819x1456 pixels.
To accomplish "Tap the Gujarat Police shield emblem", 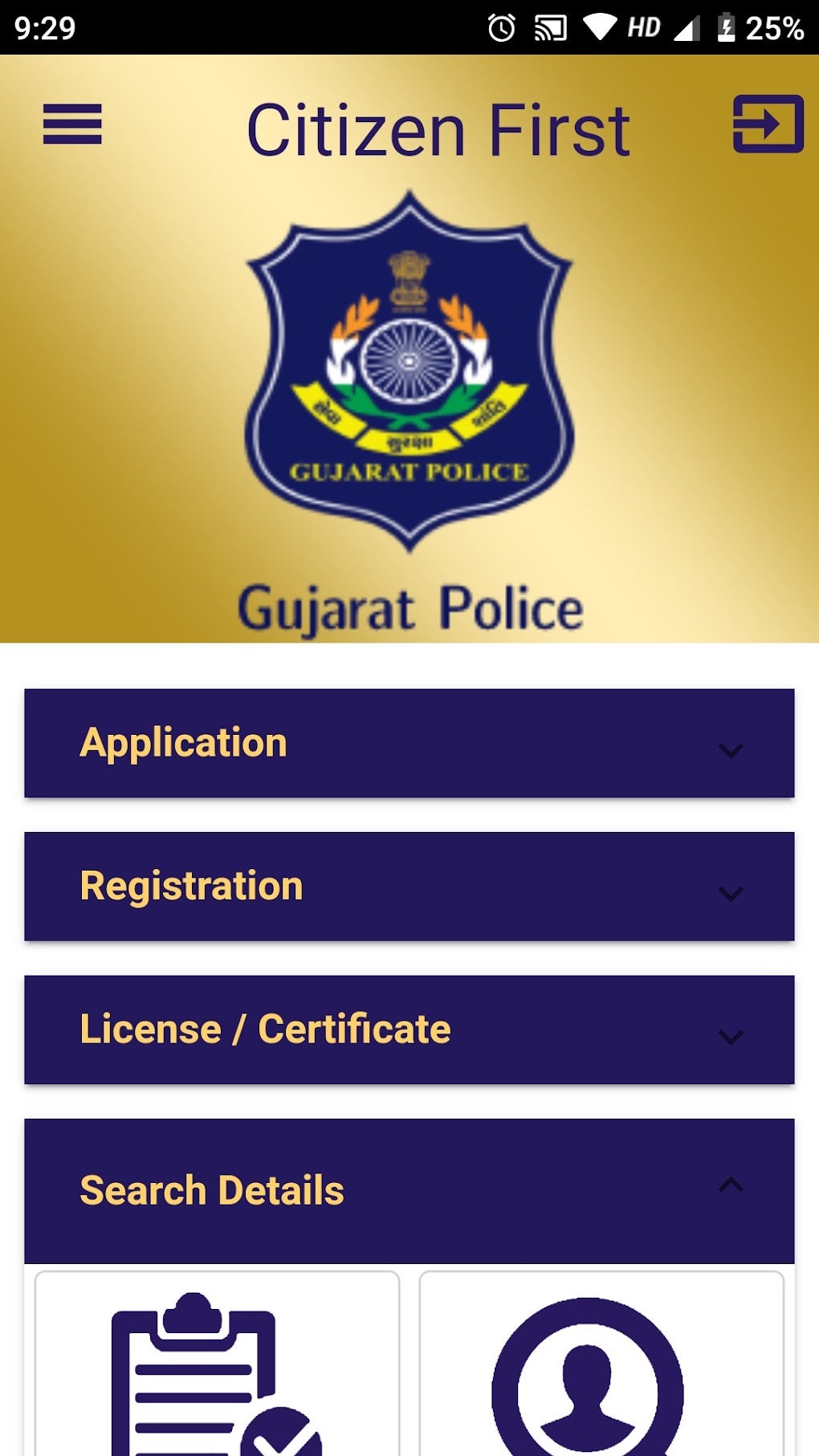I will (408, 369).
